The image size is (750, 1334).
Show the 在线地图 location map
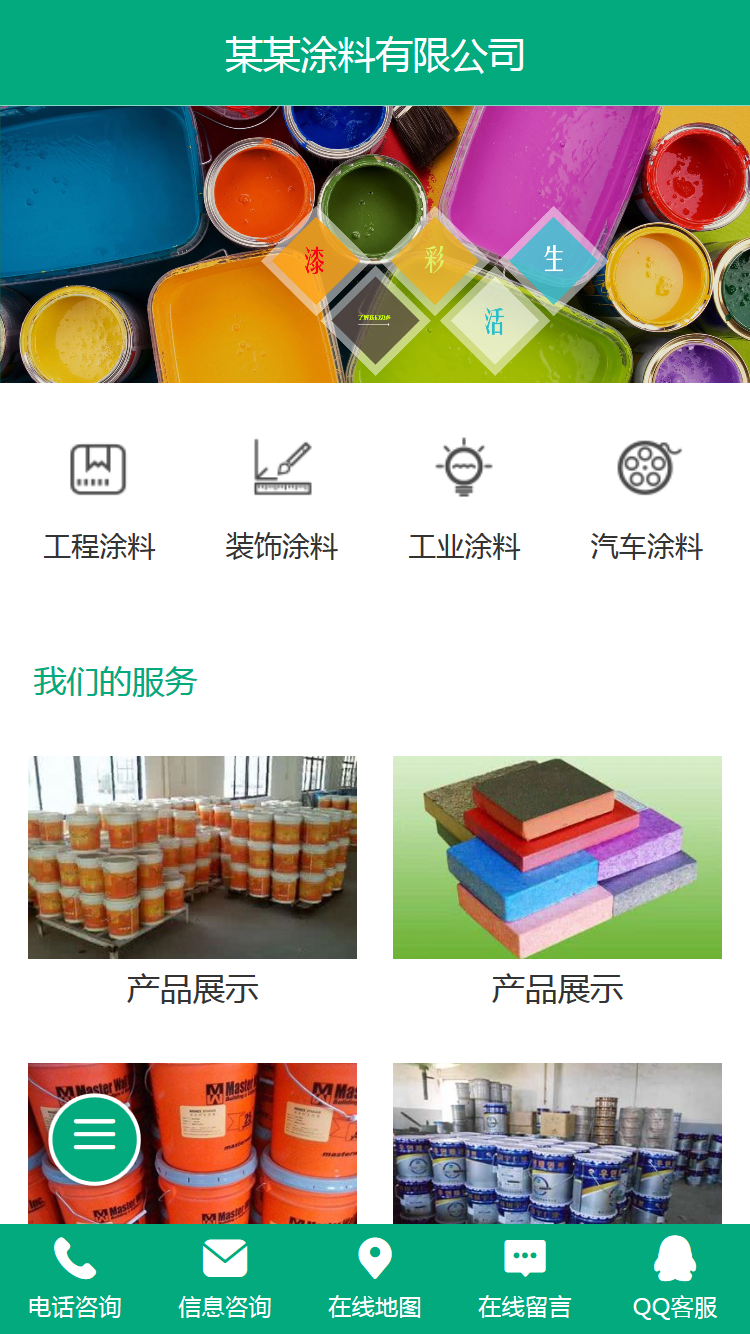tap(375, 1279)
